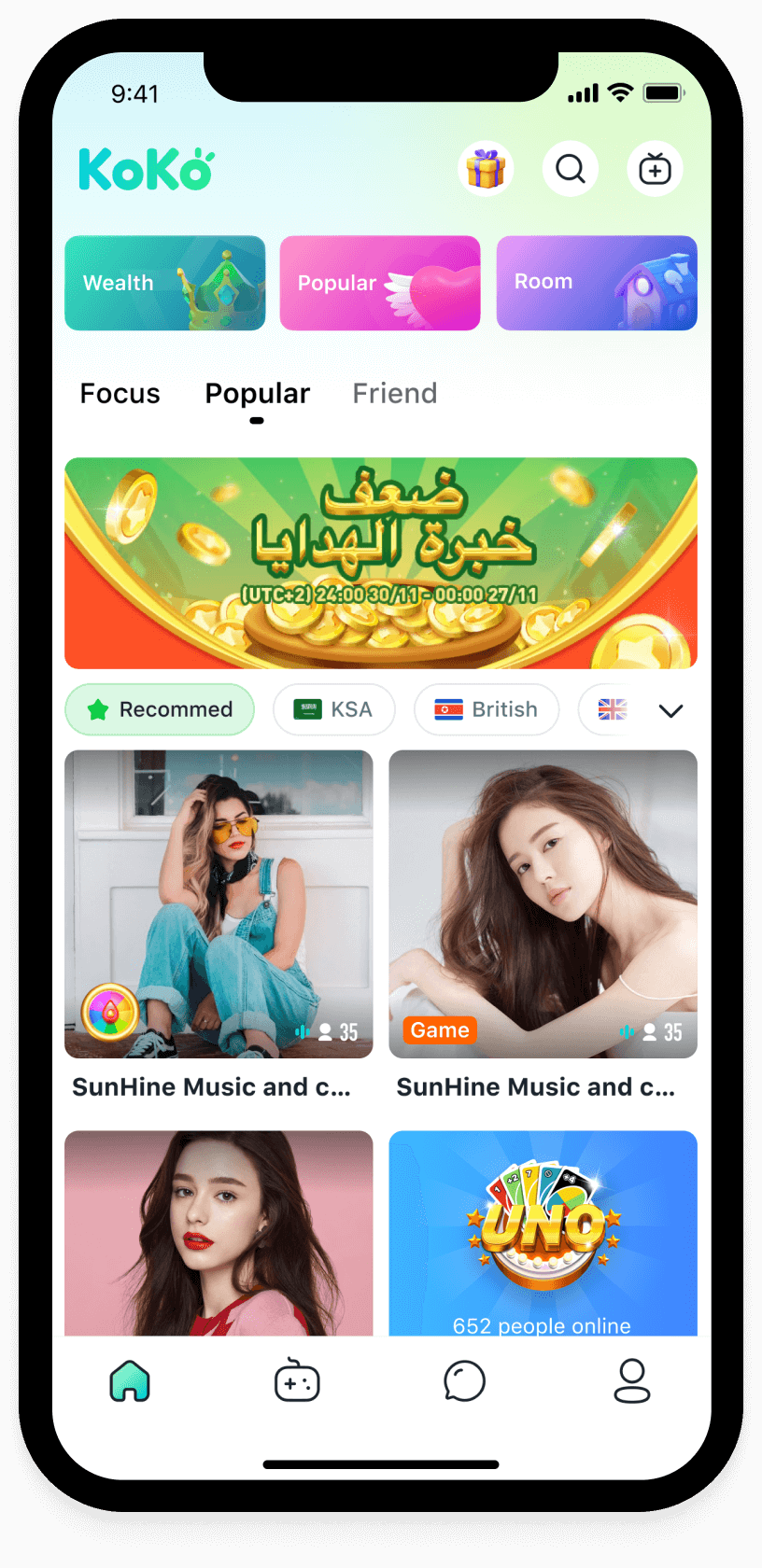Go to the home tab
The image size is (762, 1568).
130,1381
